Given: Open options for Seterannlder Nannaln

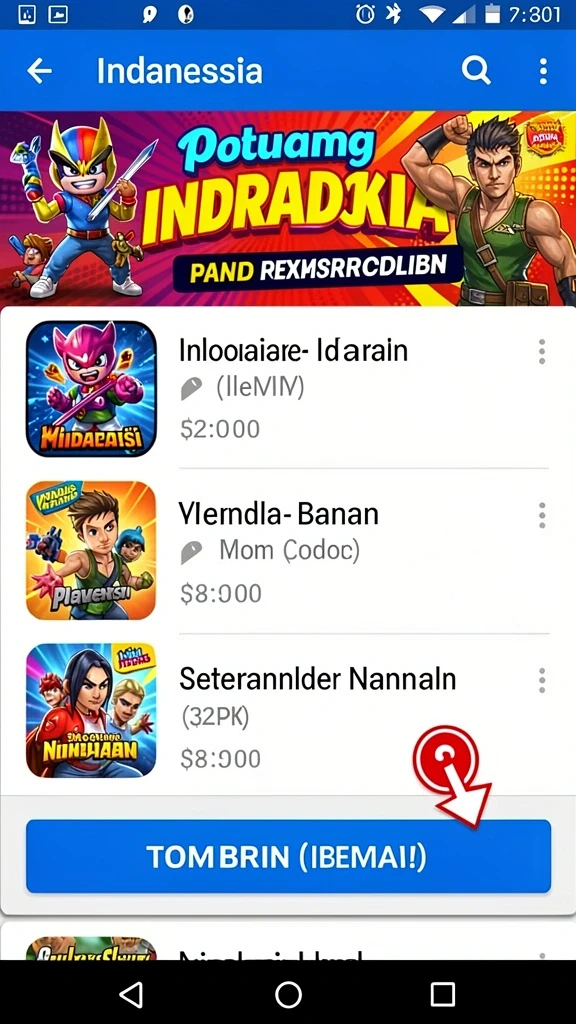Looking at the screenshot, I should pyautogui.click(x=541, y=680).
